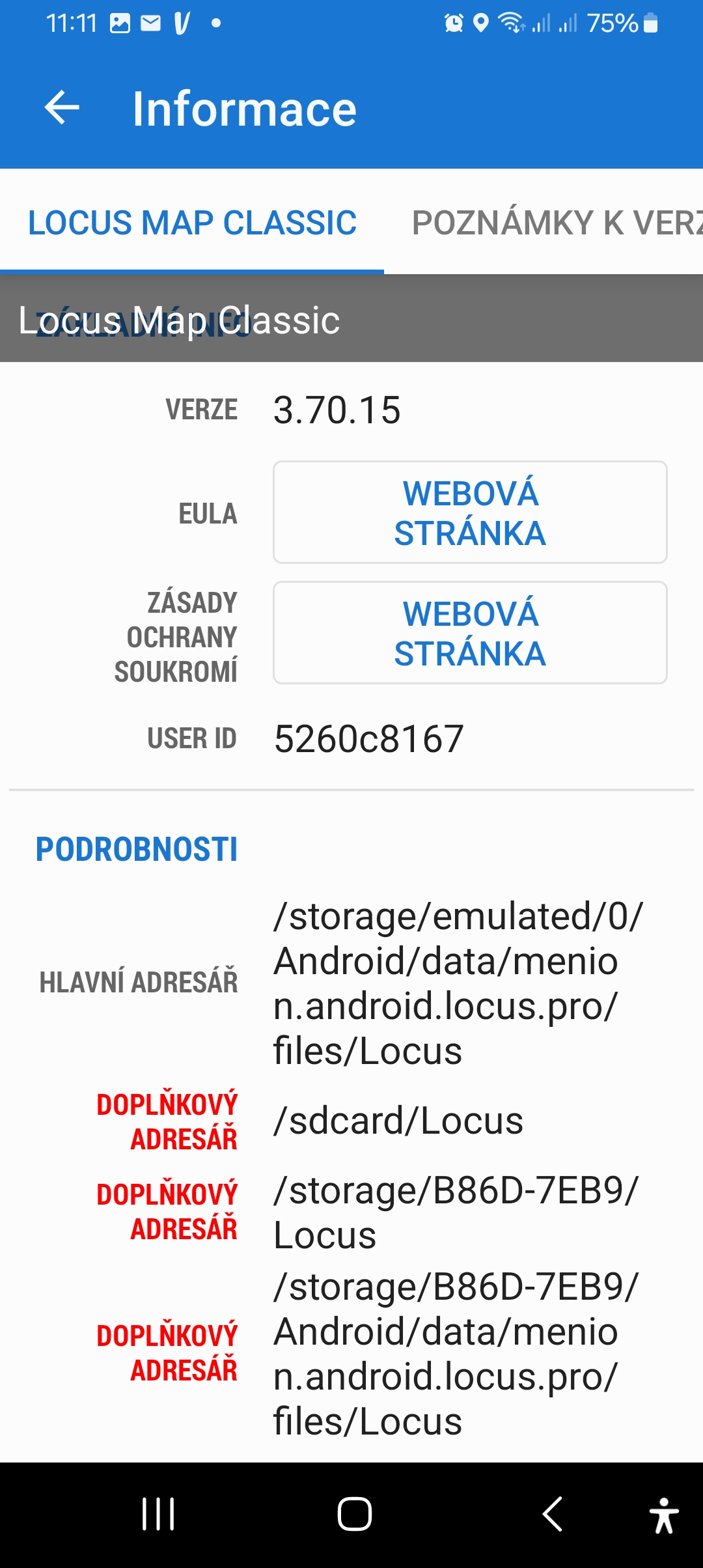Go back from the Informace screen

tap(62, 108)
